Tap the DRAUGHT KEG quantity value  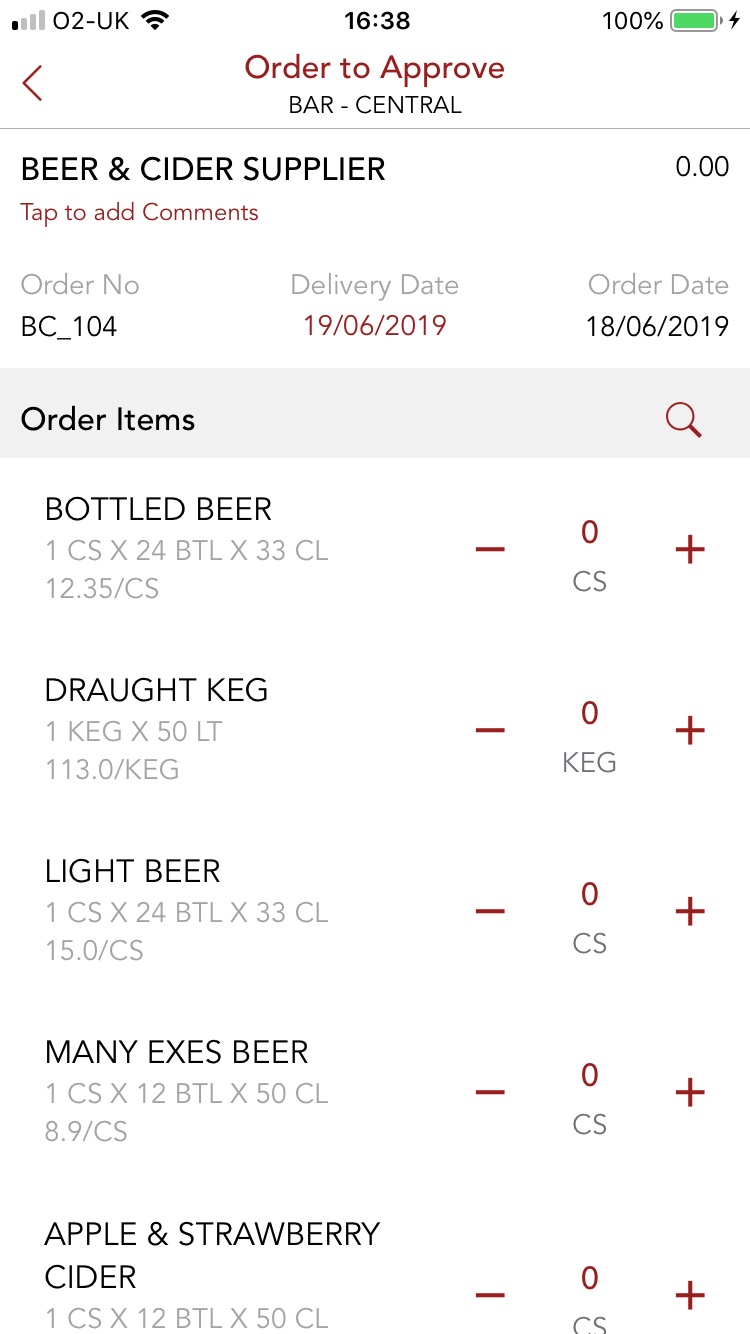[x=589, y=712]
